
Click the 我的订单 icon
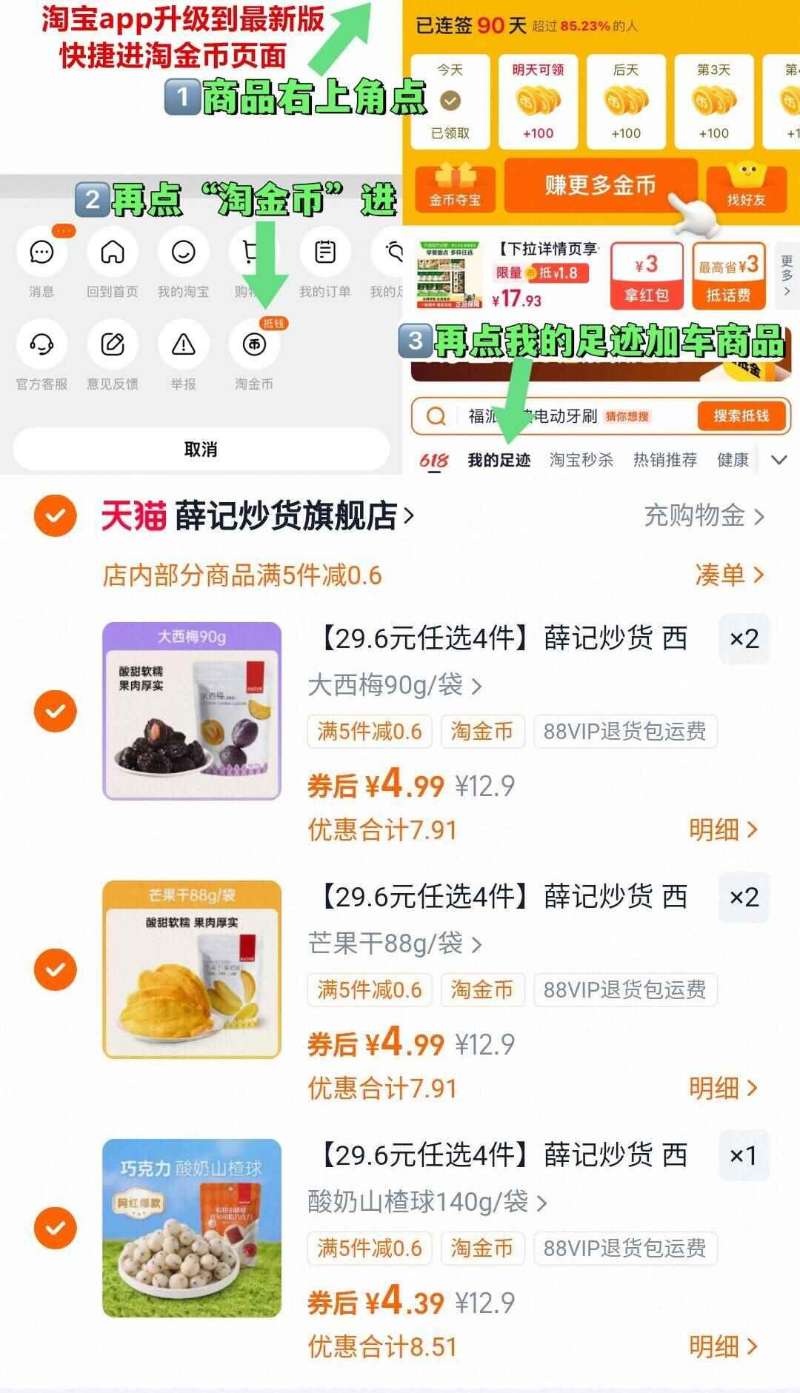(325, 254)
